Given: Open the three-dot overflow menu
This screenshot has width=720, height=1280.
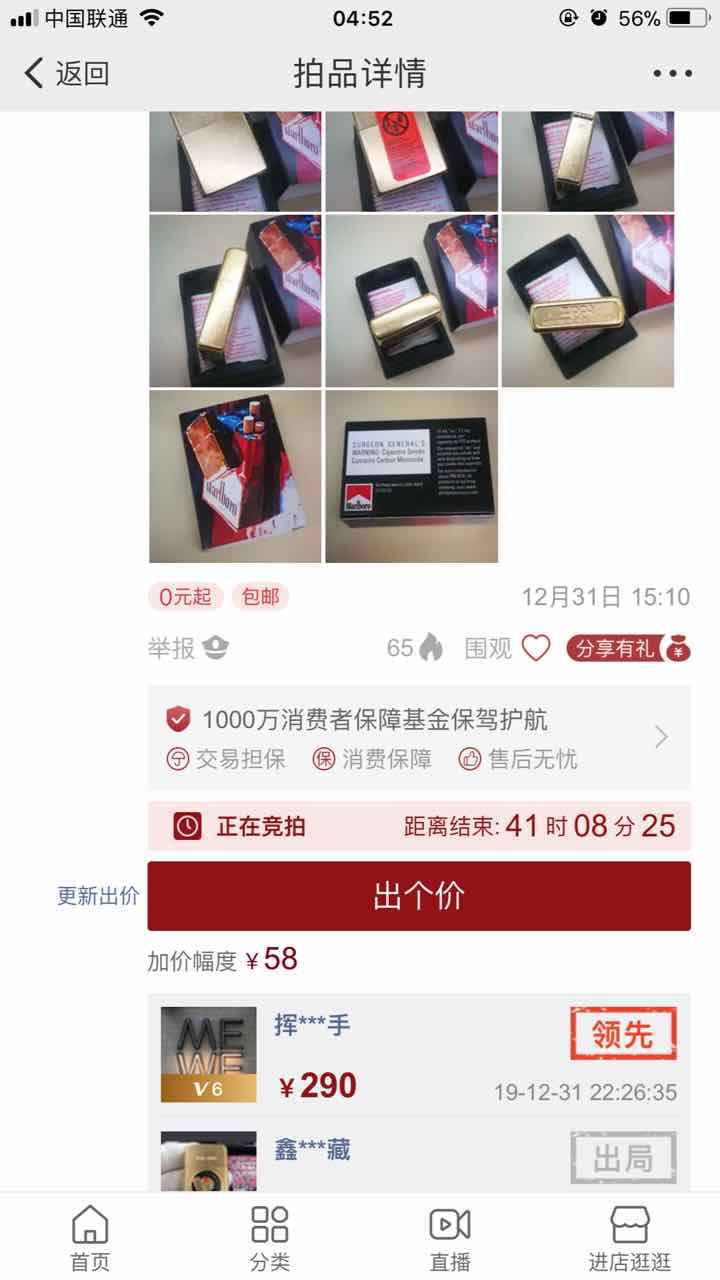Looking at the screenshot, I should coord(672,73).
